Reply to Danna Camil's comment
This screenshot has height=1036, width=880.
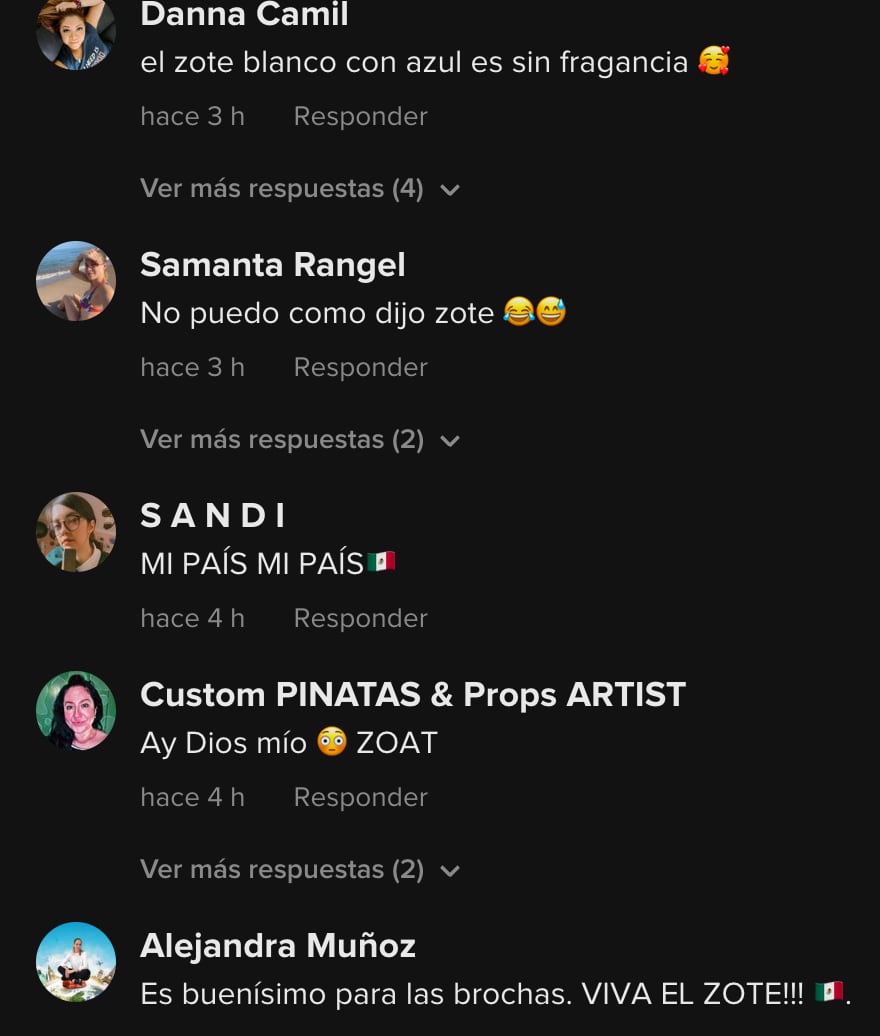360,116
